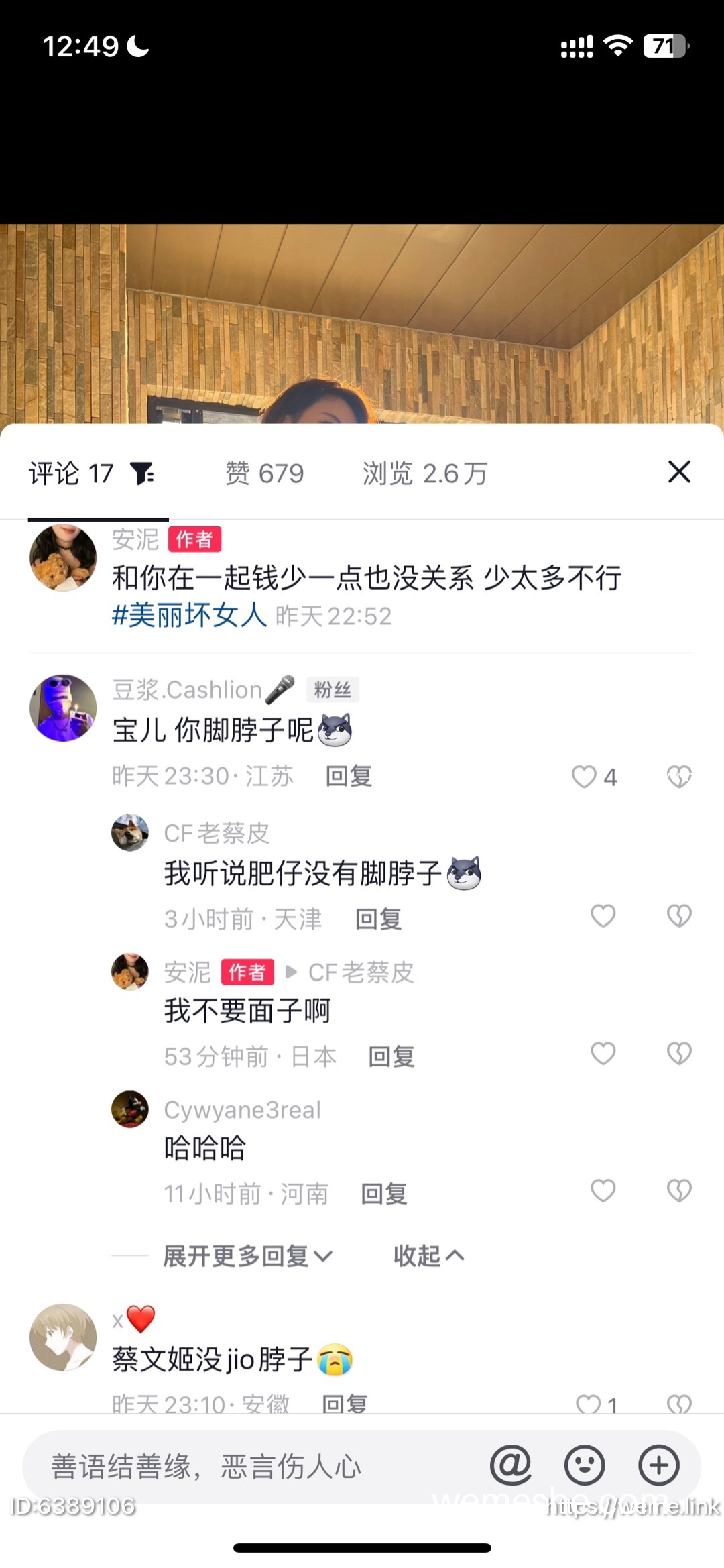Like 安泥's reply 我不要面子啊
Image resolution: width=724 pixels, height=1568 pixels.
click(603, 1054)
